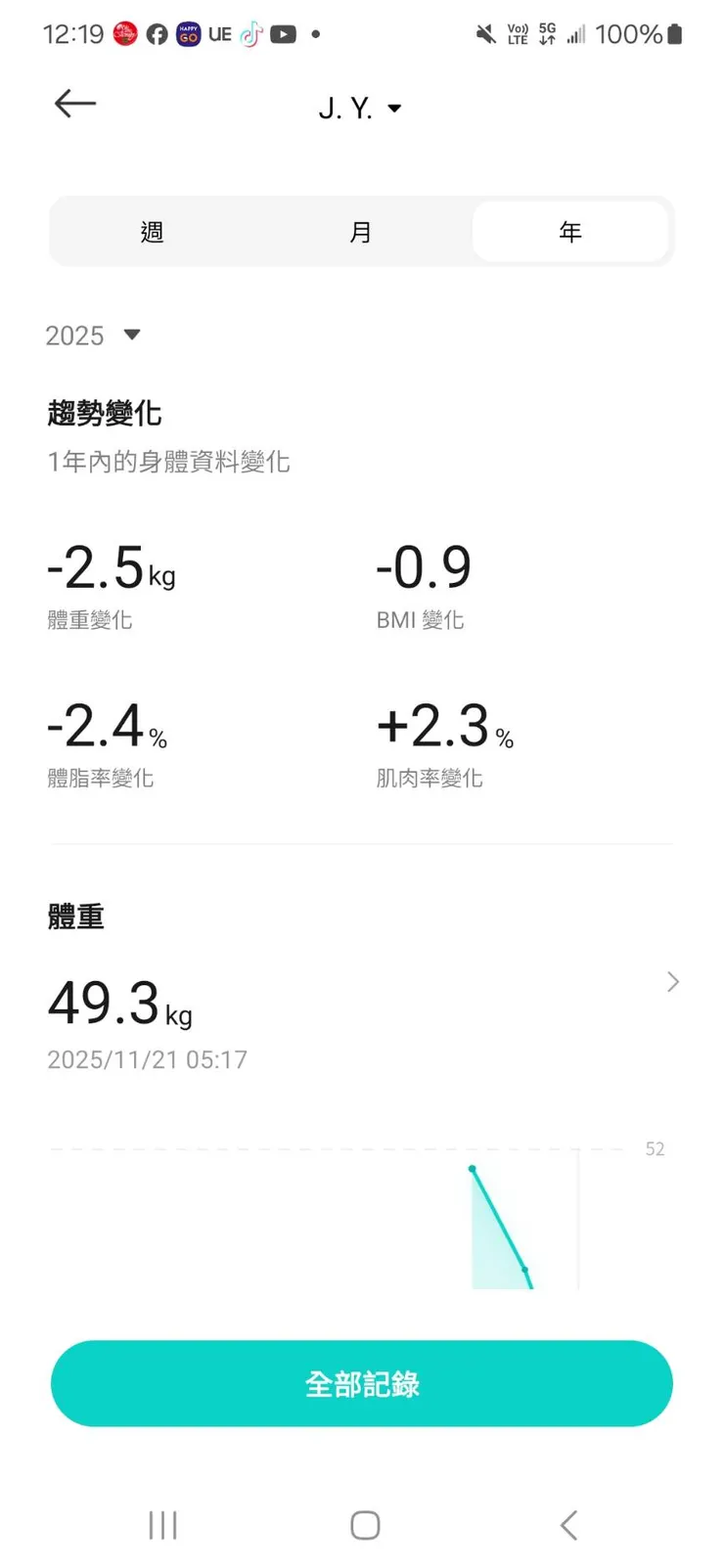Tap the 全部記錄 button
The width and height of the screenshot is (724, 1568).
[x=362, y=1383]
